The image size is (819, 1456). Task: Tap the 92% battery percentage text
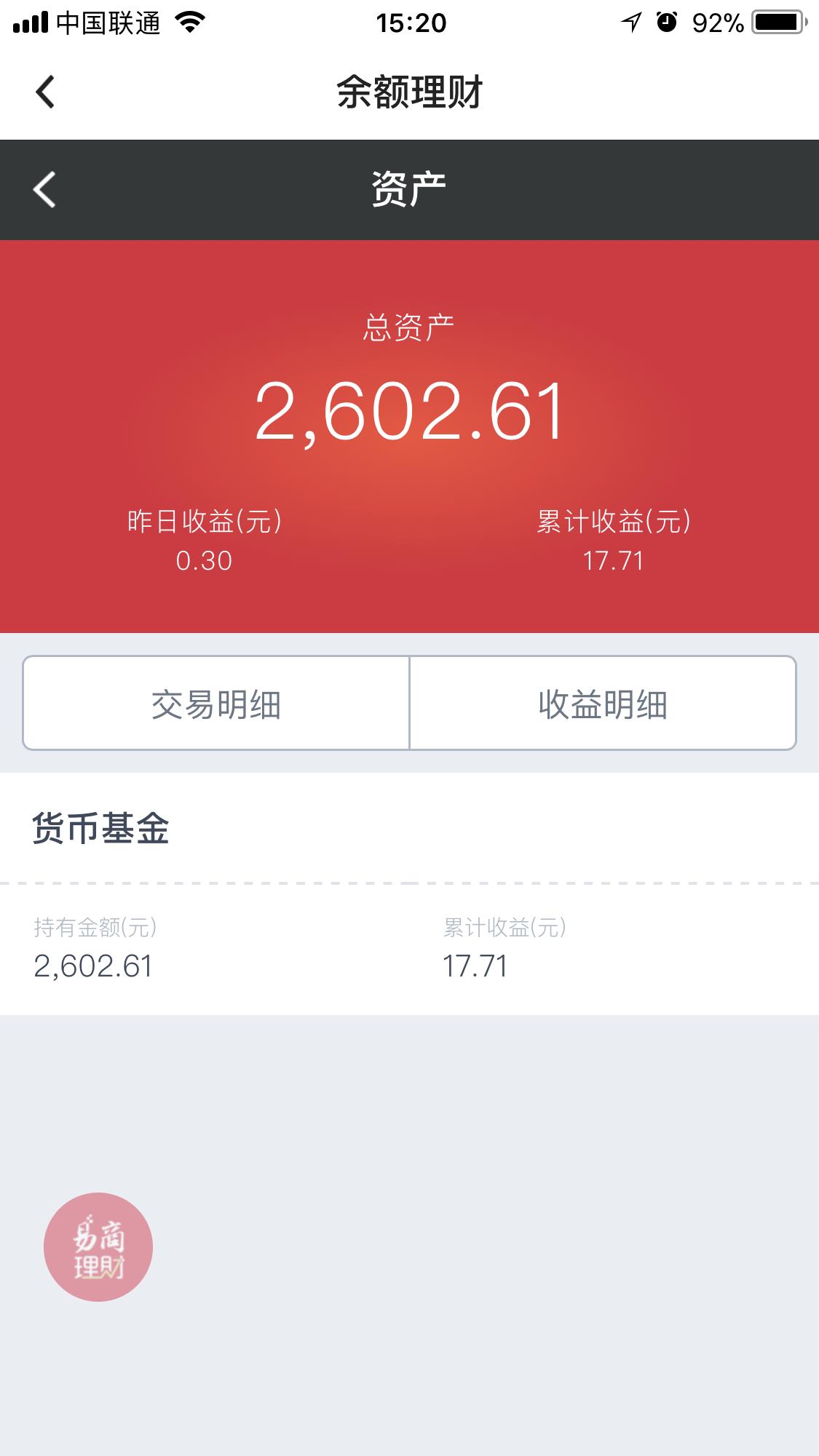coord(719,23)
